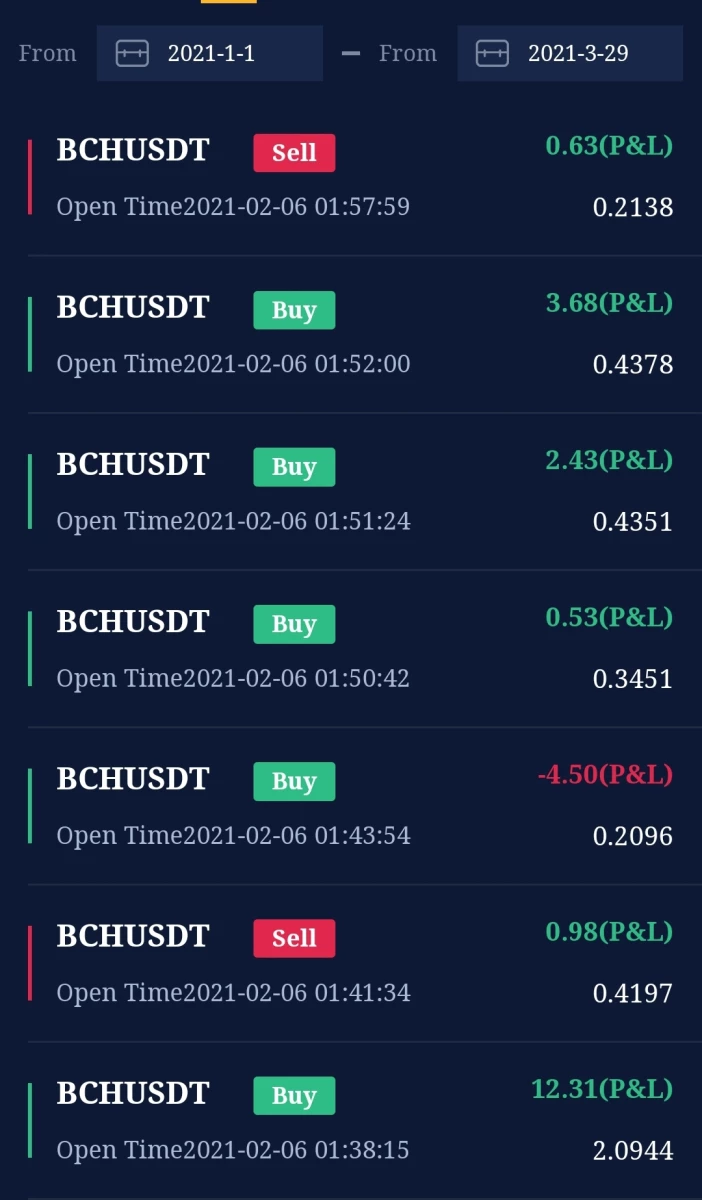Select the BCHUSDT trade opened at 01:51:24
The image size is (702, 1200).
point(351,492)
